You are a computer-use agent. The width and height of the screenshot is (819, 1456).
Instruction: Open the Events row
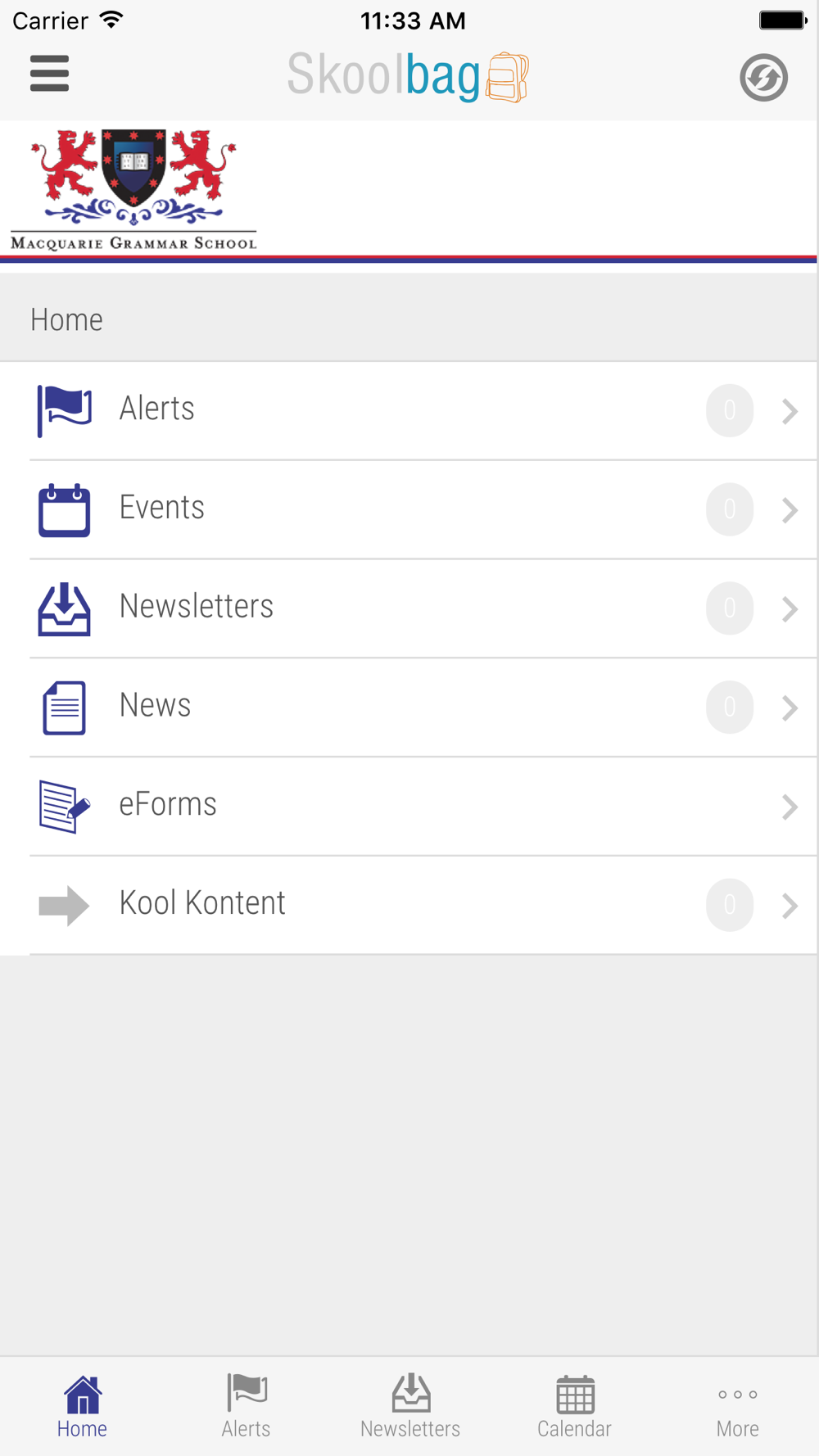409,509
